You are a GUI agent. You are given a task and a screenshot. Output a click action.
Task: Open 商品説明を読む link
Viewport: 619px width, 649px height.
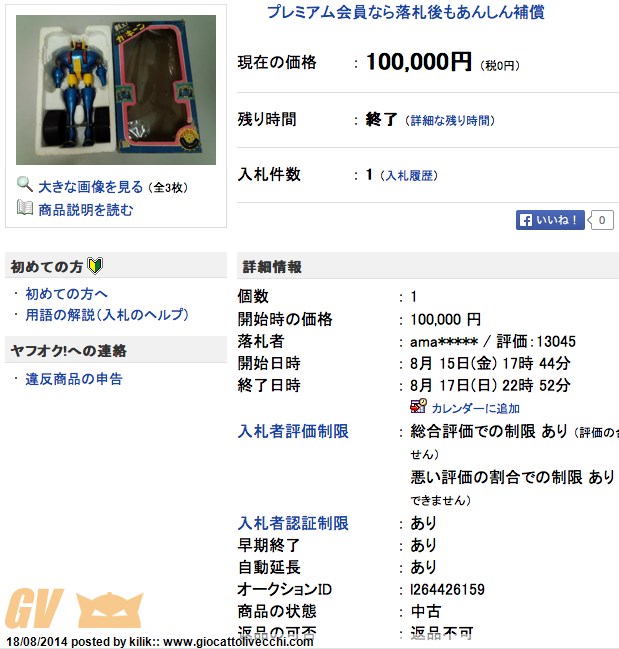click(85, 210)
